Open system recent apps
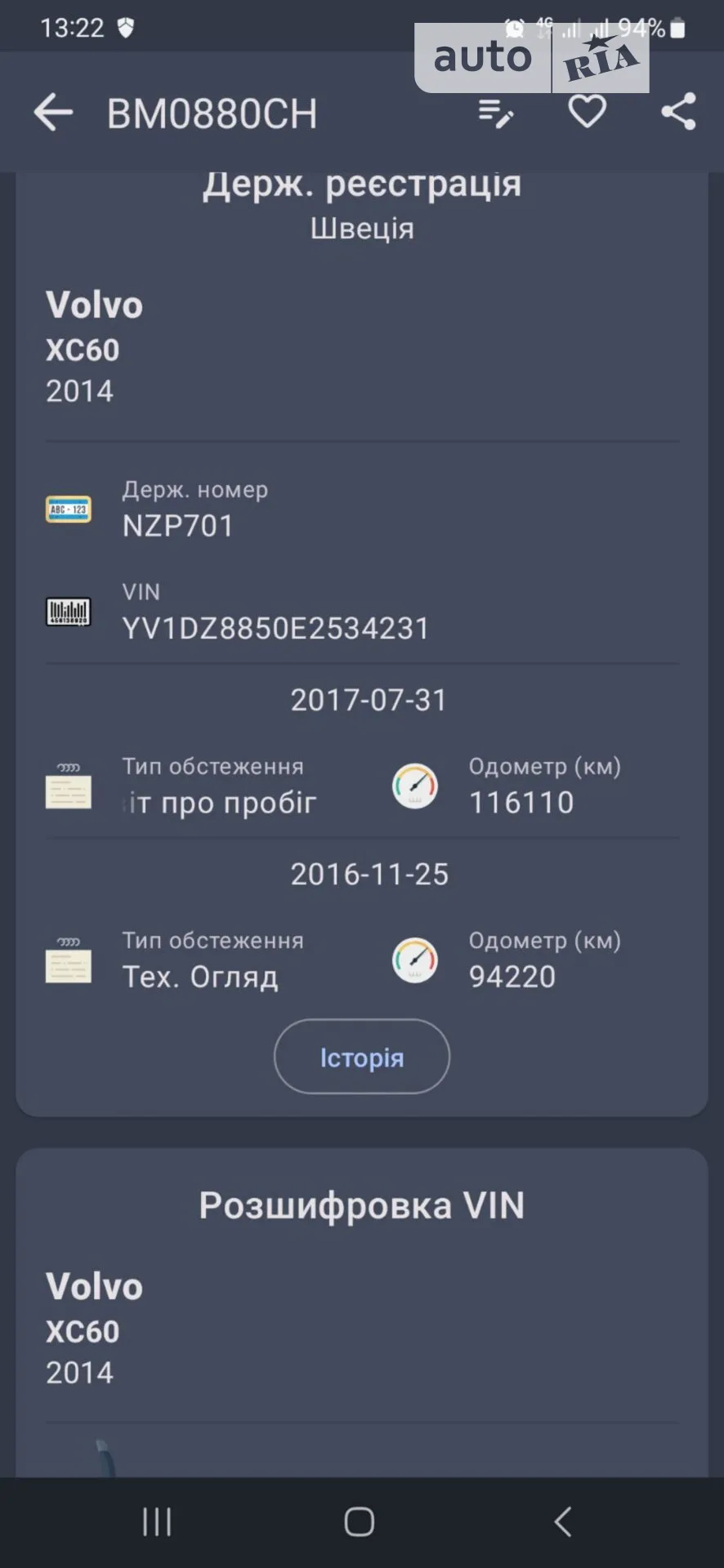 tap(157, 1522)
